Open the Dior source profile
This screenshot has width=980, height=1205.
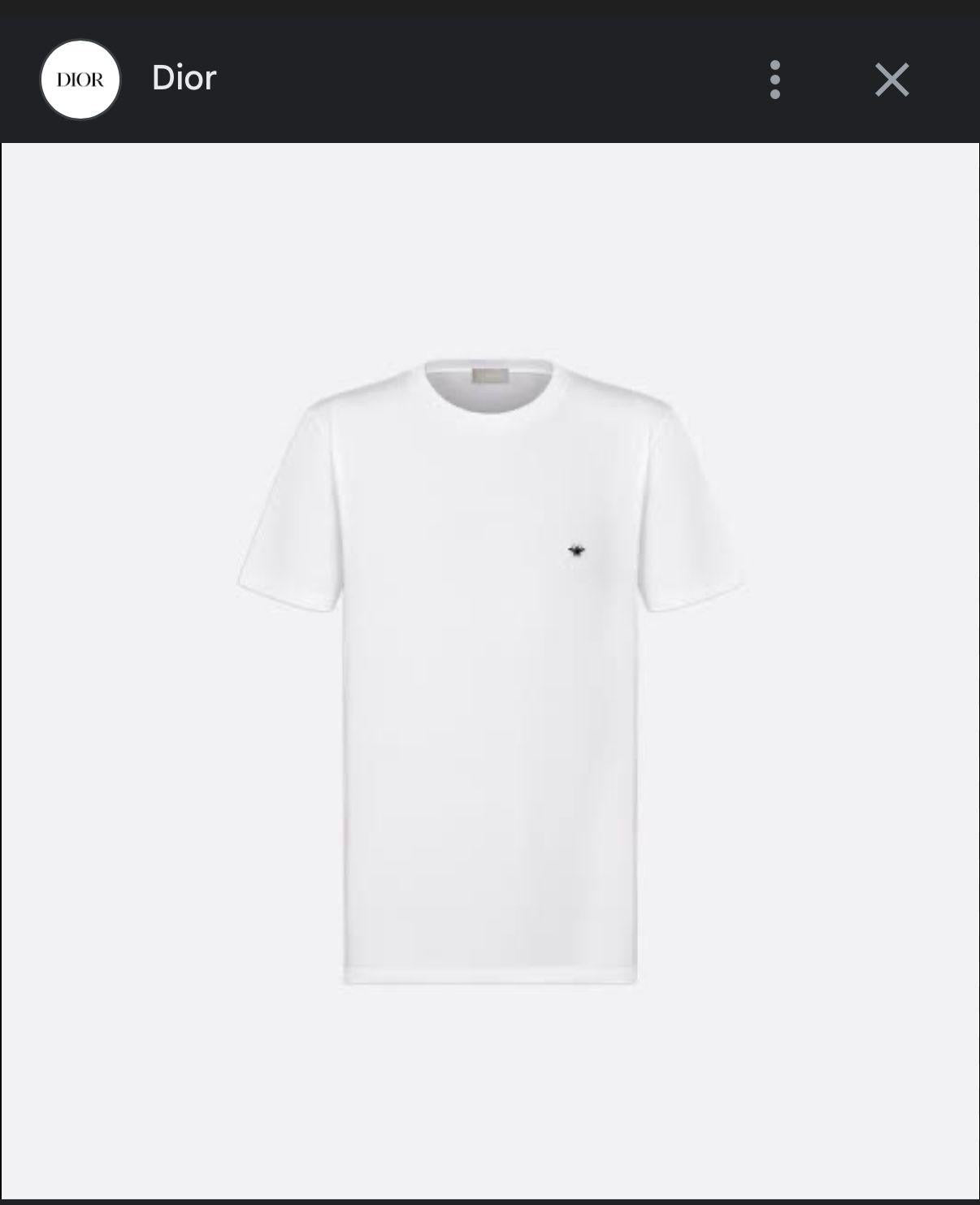[x=80, y=80]
